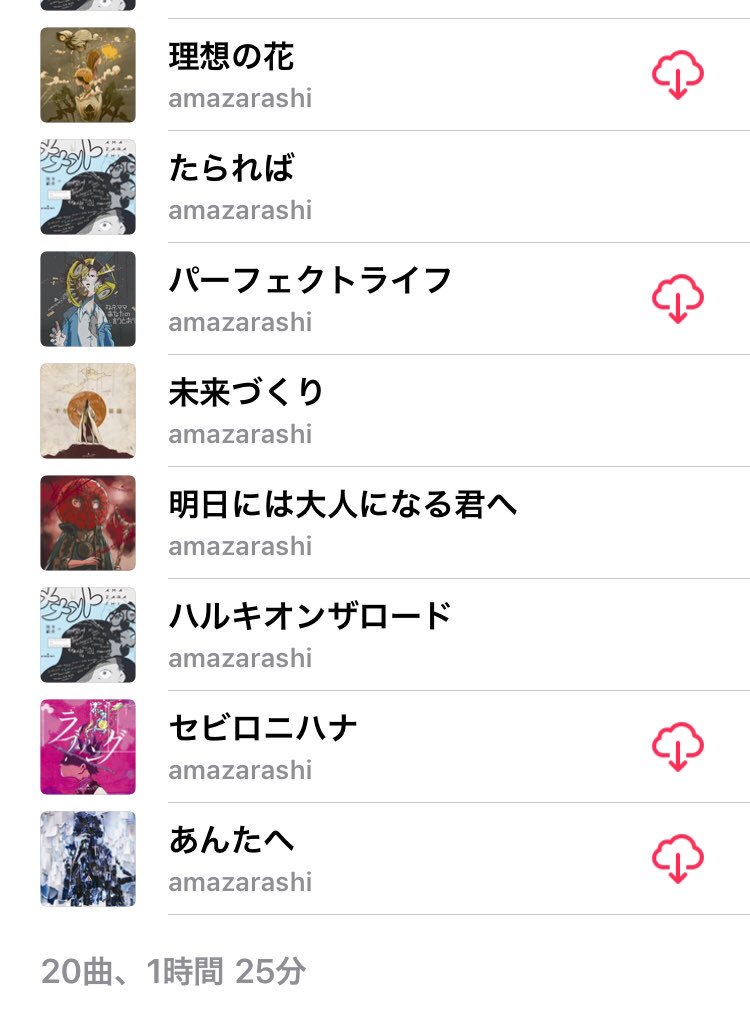The image size is (750, 1017).
Task: Play the song 未来づくり
Action: pyautogui.click(x=246, y=393)
